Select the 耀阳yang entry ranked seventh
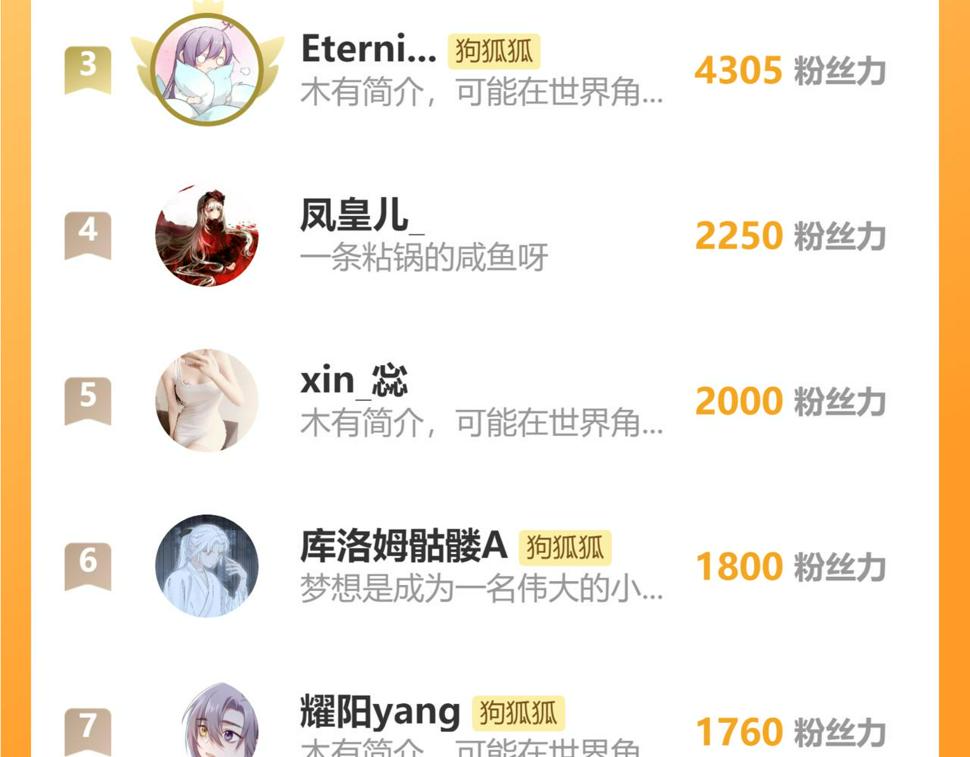 tap(380, 713)
